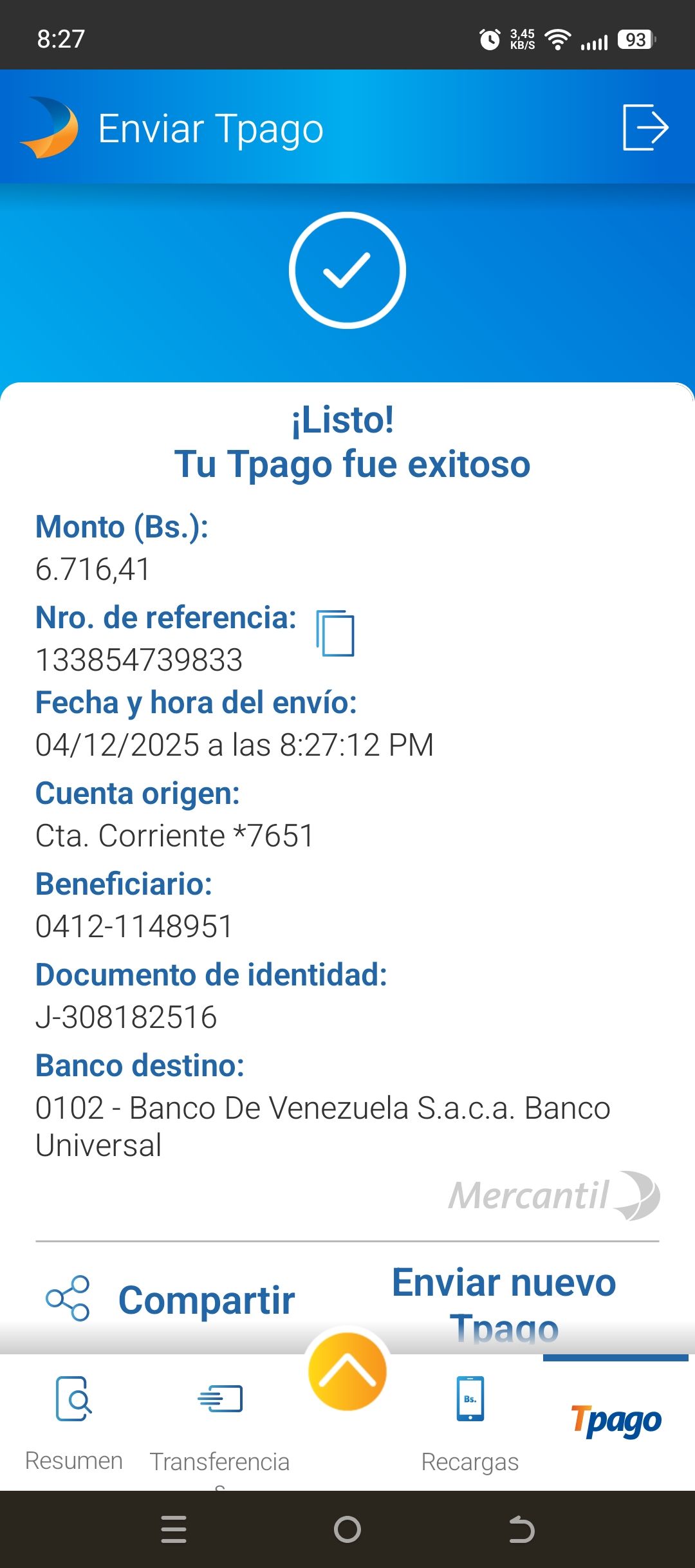This screenshot has width=695, height=1568.
Task: Go to the Recargas tab
Action: tap(470, 1423)
